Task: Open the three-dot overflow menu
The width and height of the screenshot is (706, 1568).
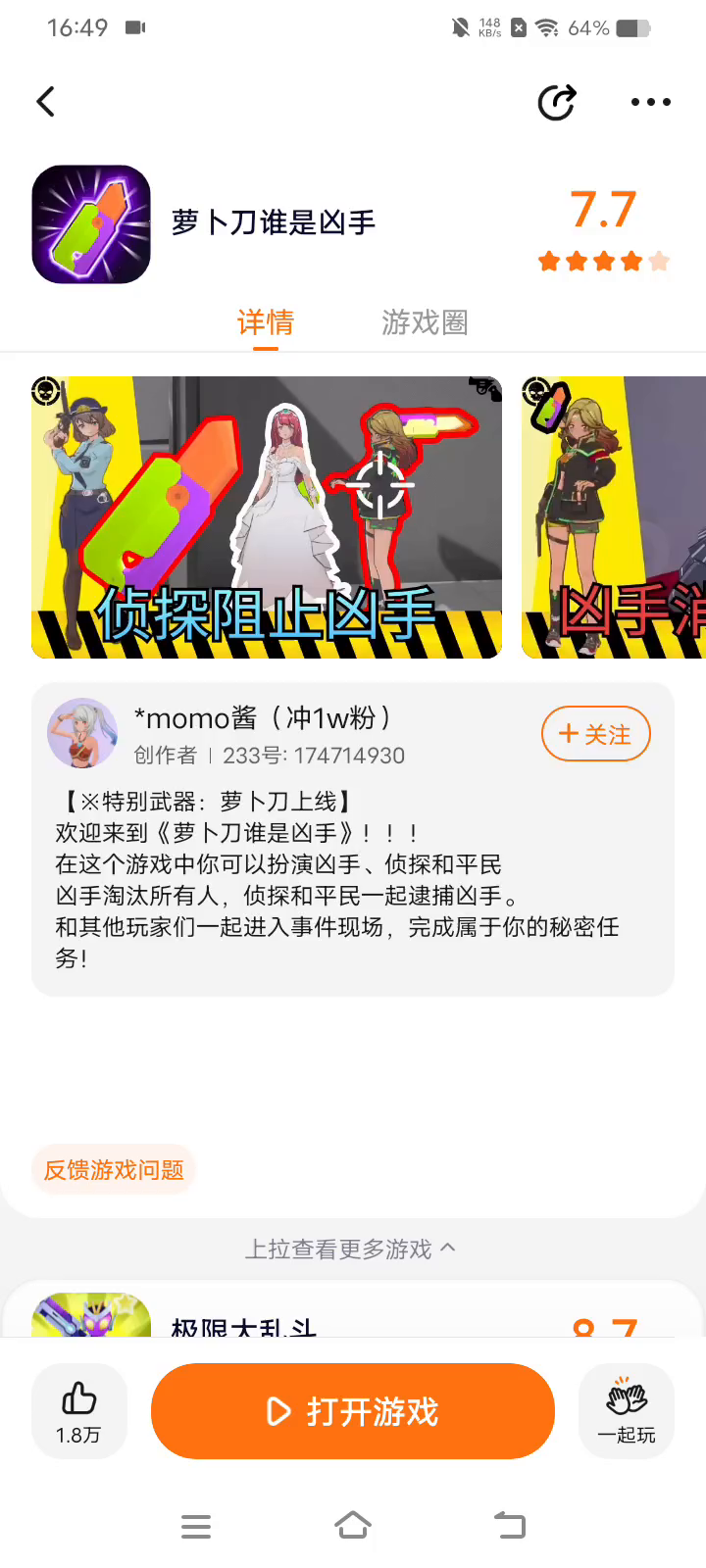Action: 650,102
